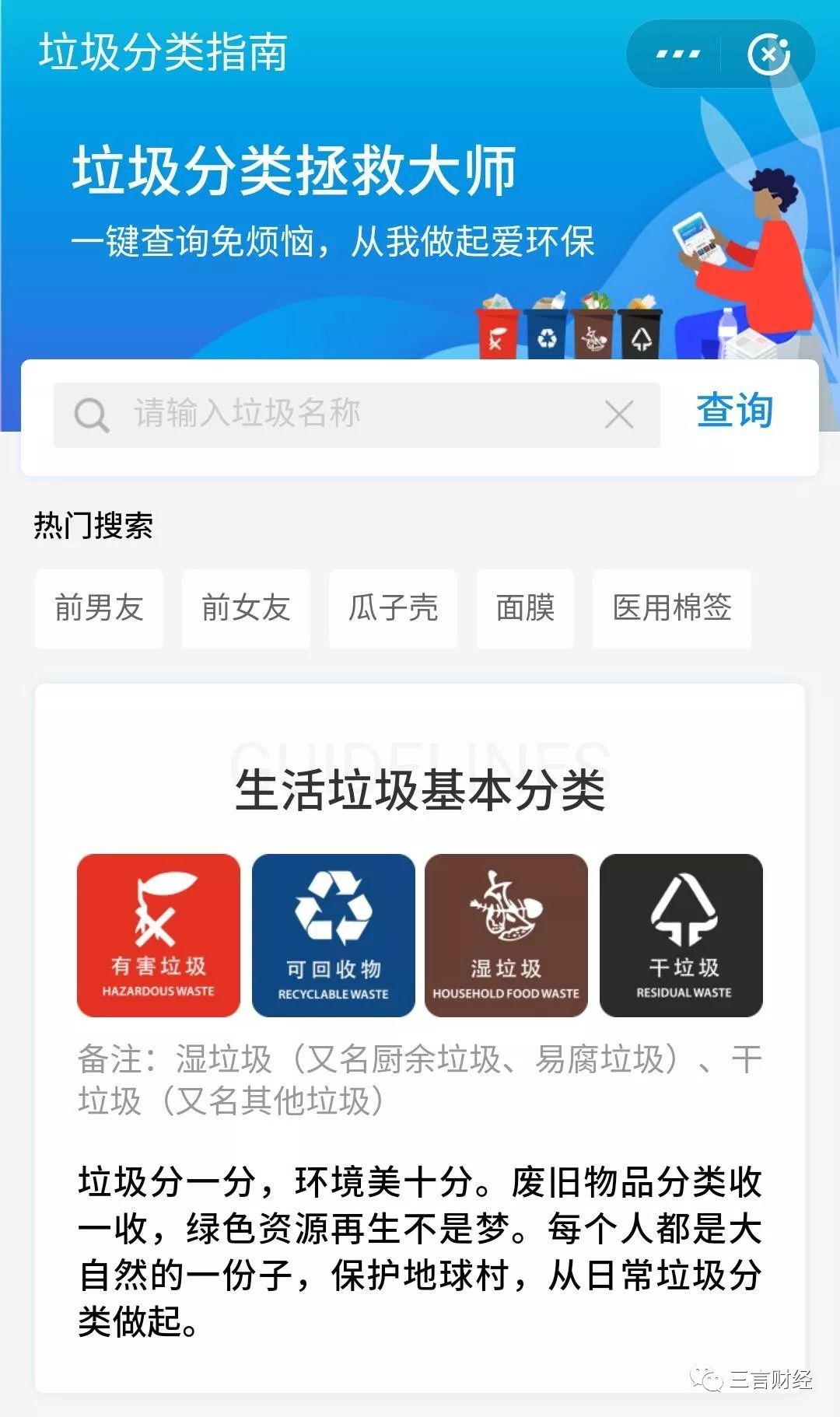Viewport: 840px width, 1417px height.
Task: Select hot search 面膜
Action: [525, 608]
